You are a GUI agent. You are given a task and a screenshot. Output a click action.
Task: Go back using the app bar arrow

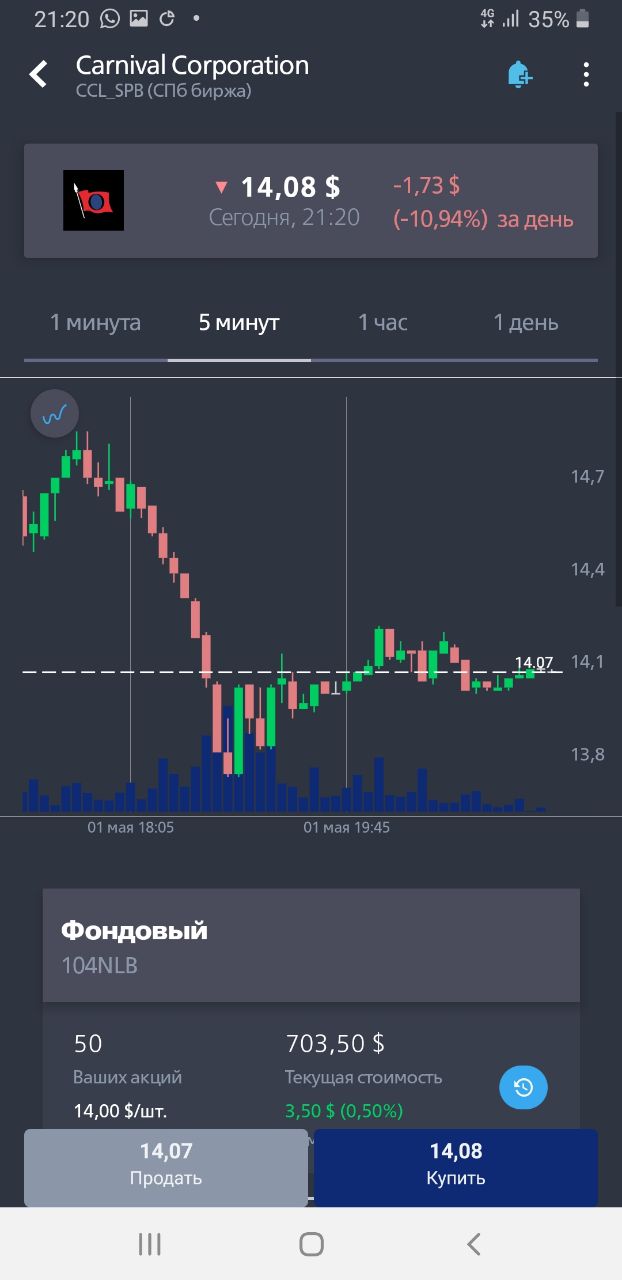(x=38, y=74)
